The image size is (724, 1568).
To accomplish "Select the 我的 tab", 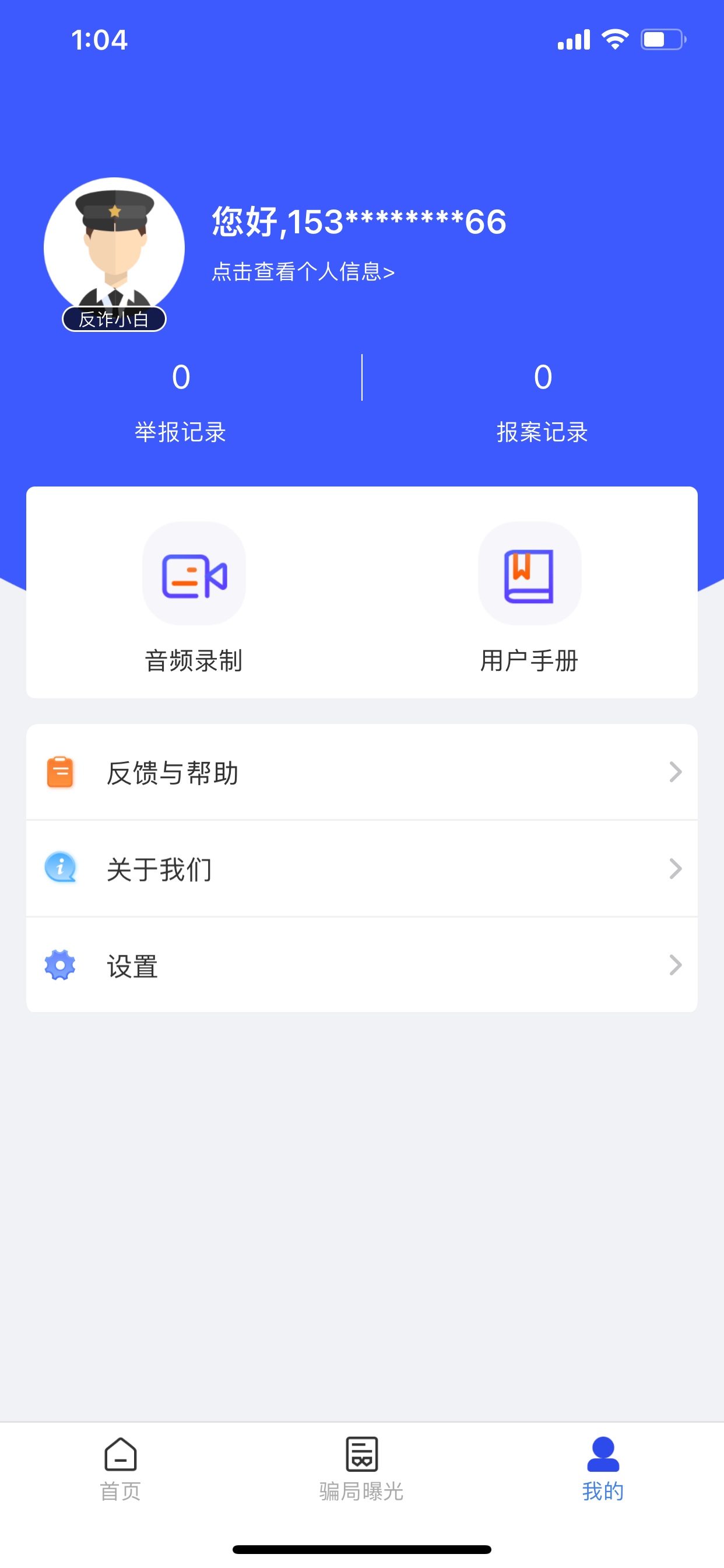I will tap(602, 1468).
